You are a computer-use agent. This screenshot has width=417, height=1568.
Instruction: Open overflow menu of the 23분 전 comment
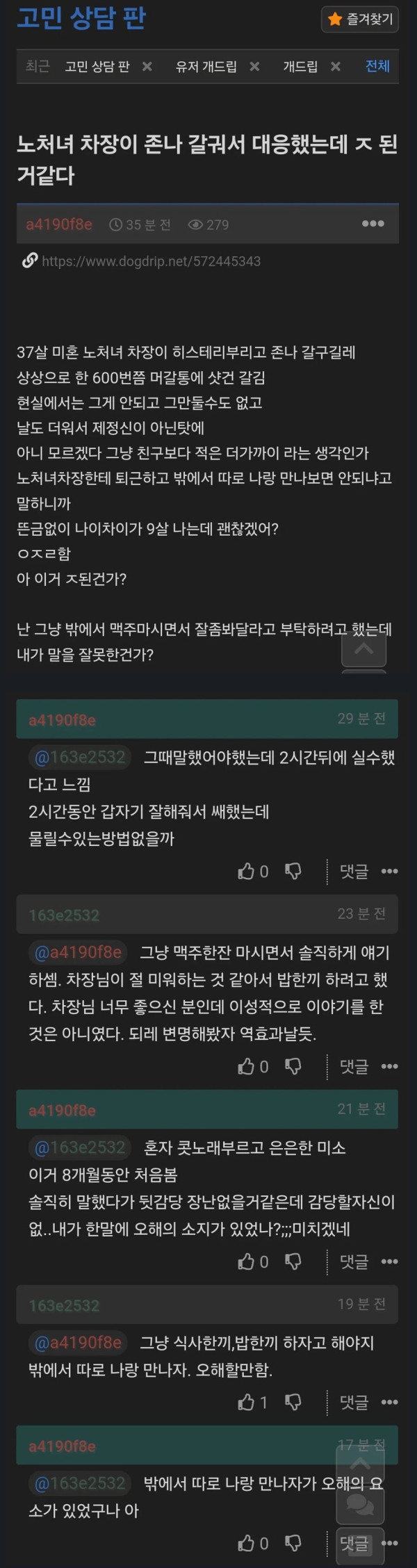(390, 1067)
